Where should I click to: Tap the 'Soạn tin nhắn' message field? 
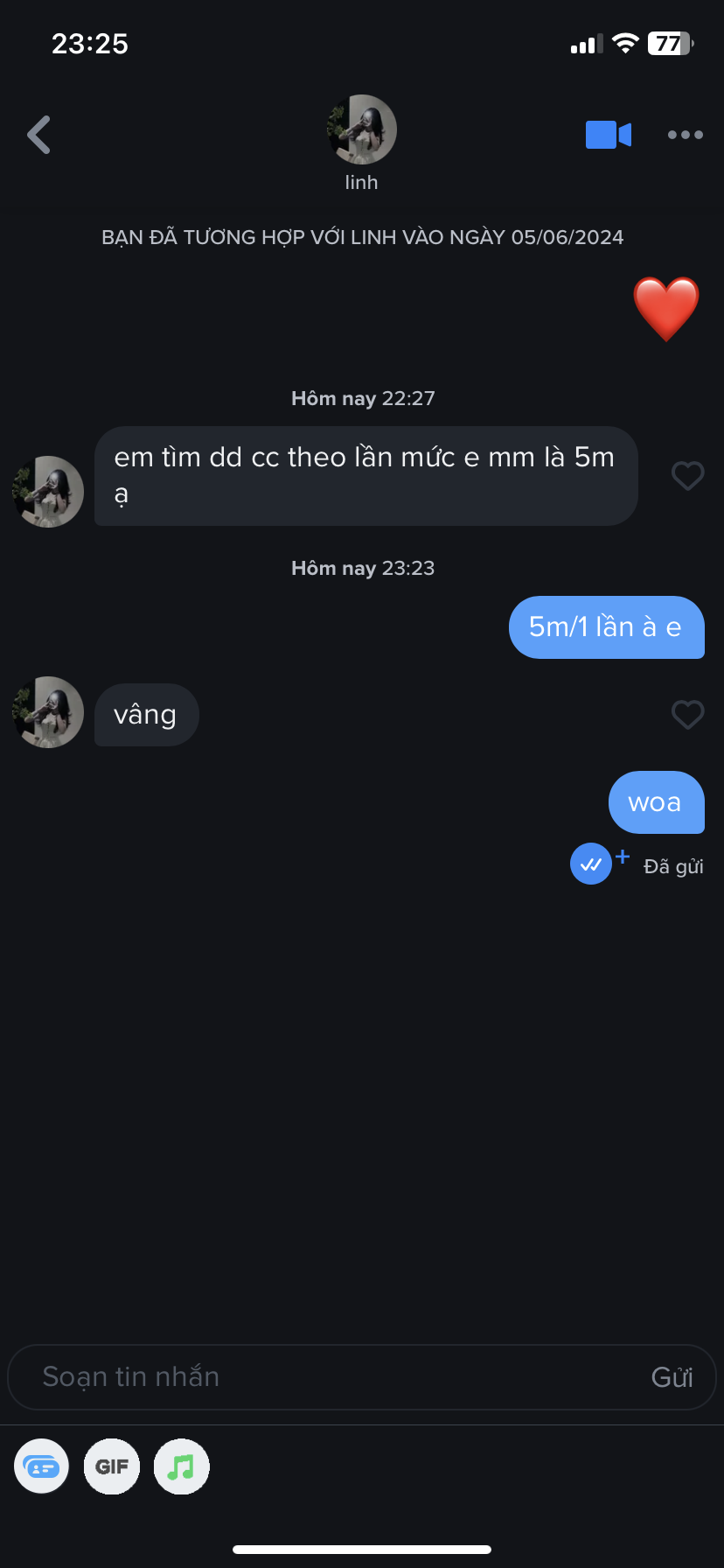coord(262,1376)
